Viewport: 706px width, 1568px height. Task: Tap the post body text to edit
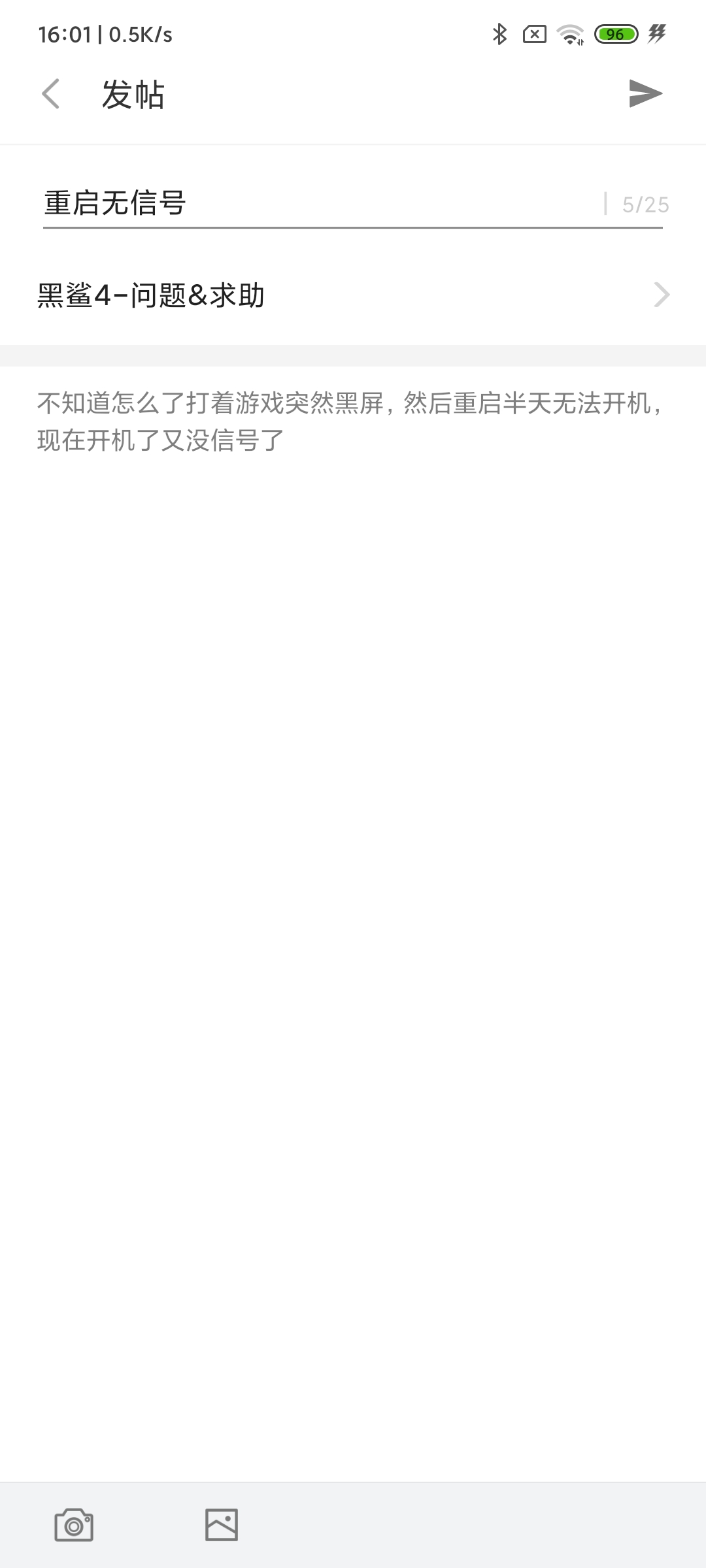coord(352,421)
